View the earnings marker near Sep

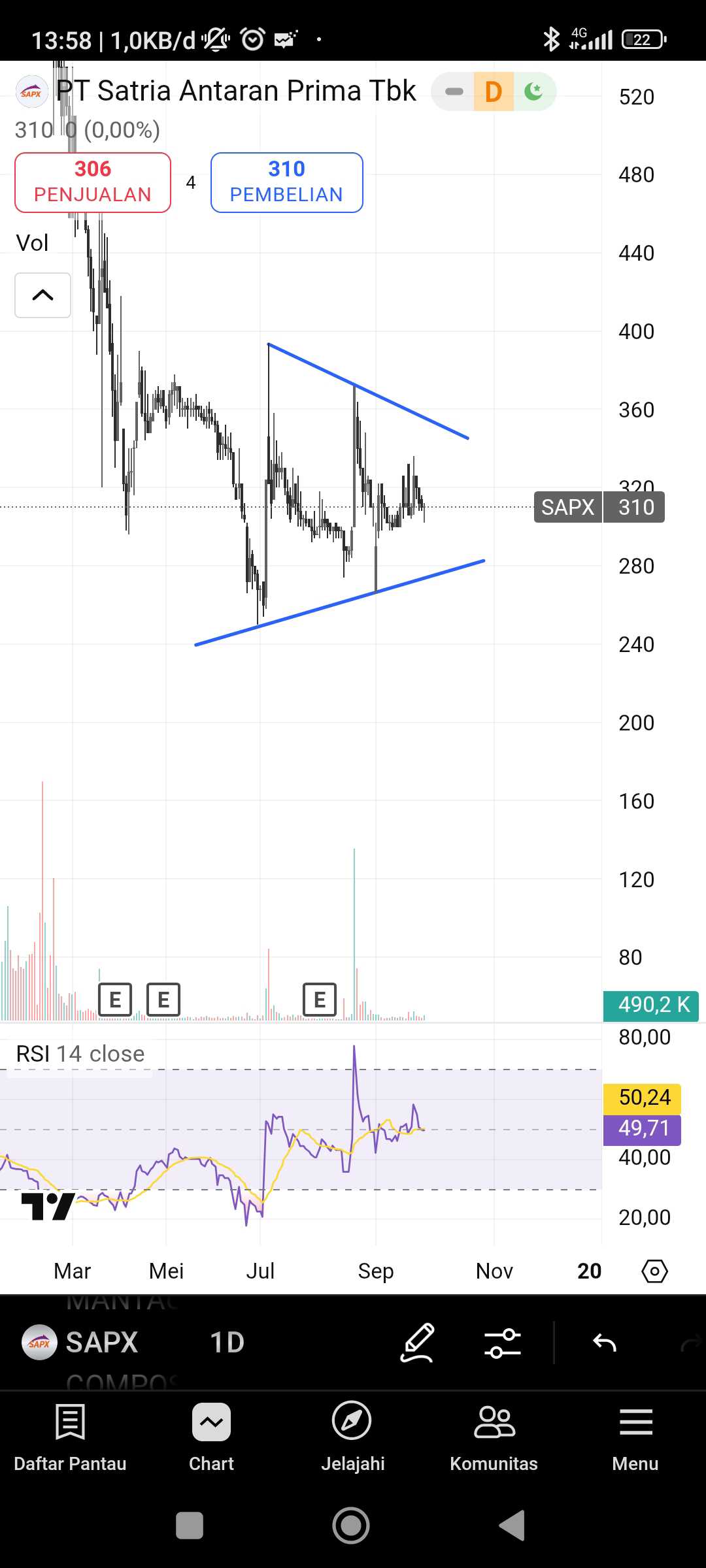point(320,1000)
